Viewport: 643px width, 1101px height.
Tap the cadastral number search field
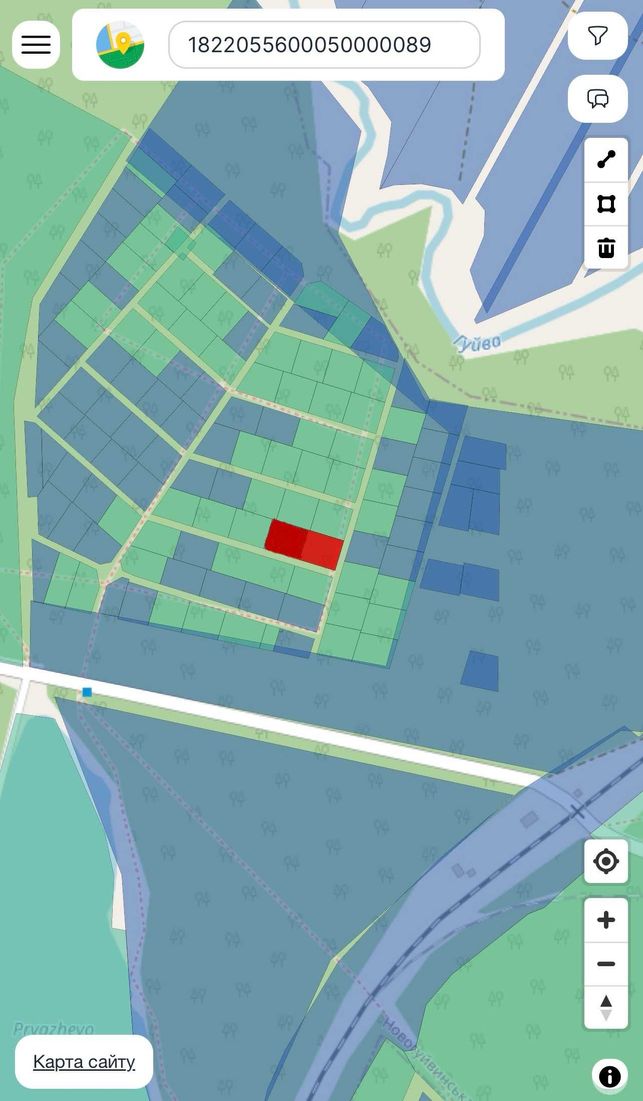coord(324,45)
